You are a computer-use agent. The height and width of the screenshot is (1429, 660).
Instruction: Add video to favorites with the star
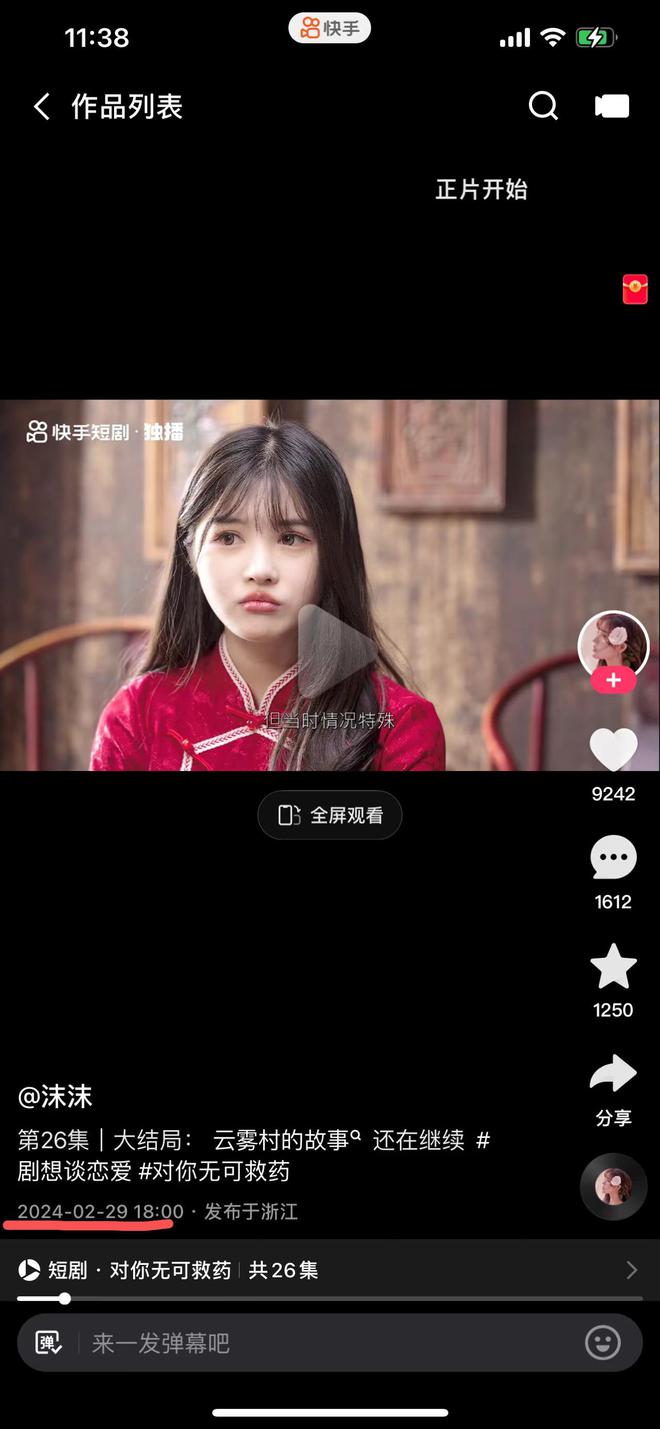click(613, 967)
